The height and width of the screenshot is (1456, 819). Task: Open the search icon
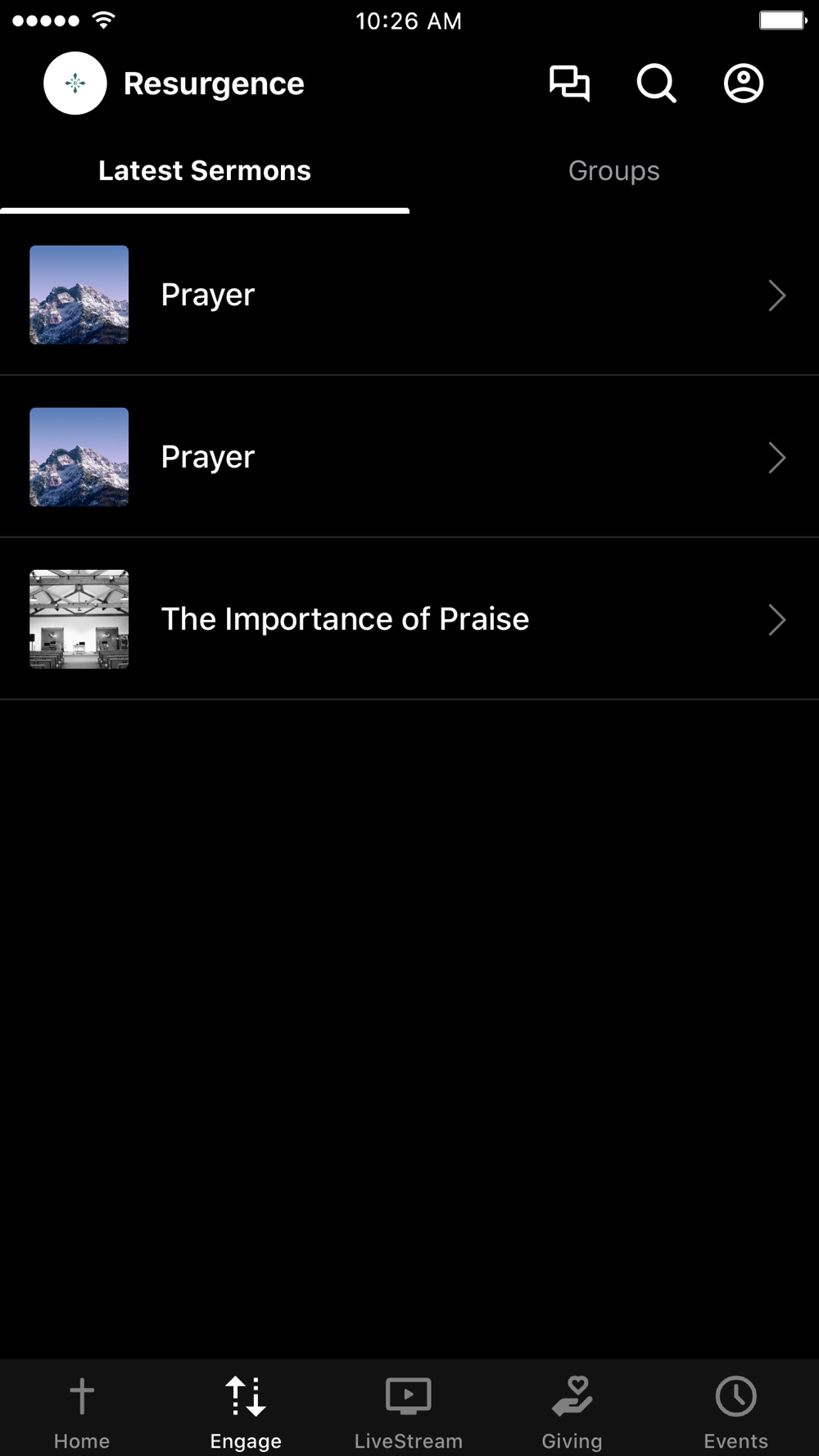656,84
